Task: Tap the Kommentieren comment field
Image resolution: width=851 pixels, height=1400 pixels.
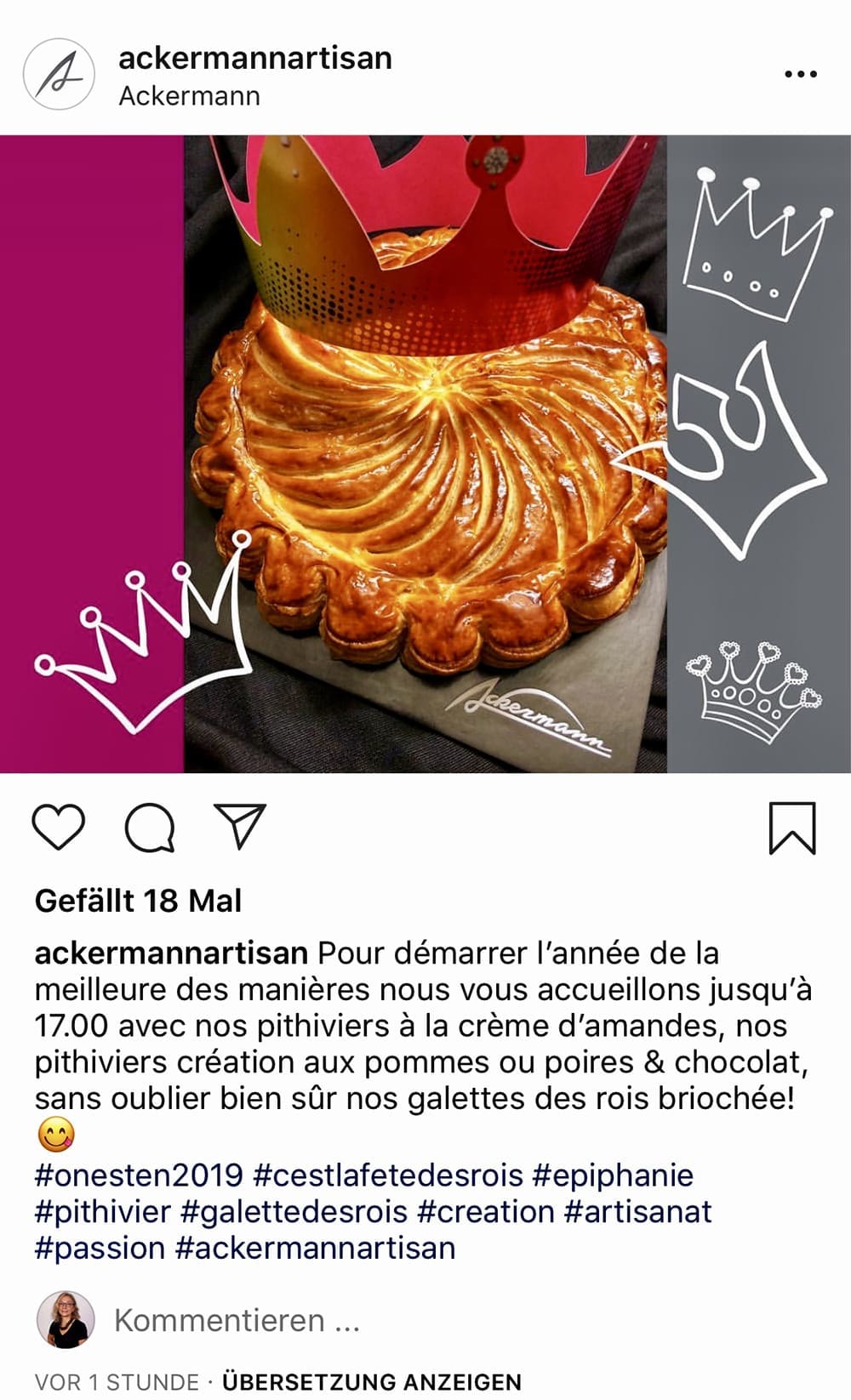Action: click(237, 1321)
